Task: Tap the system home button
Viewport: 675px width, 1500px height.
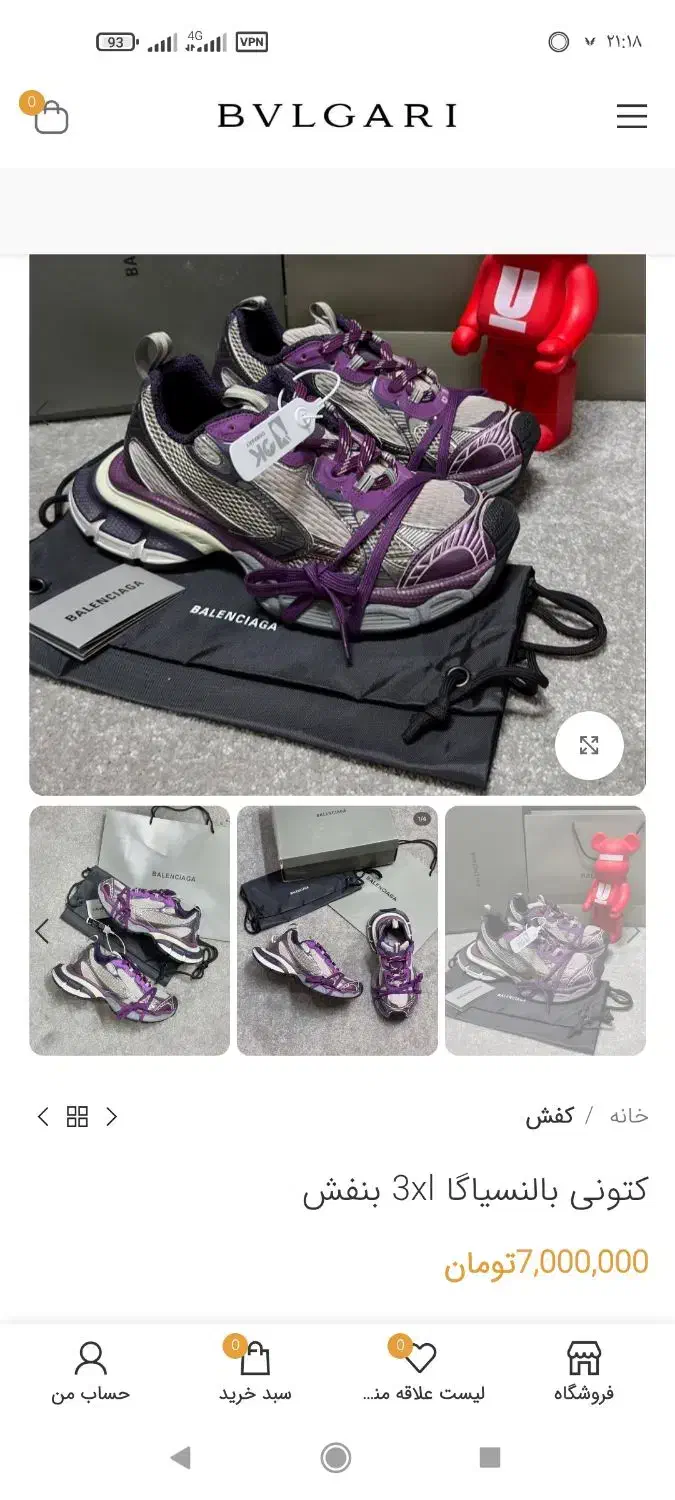Action: (336, 1457)
